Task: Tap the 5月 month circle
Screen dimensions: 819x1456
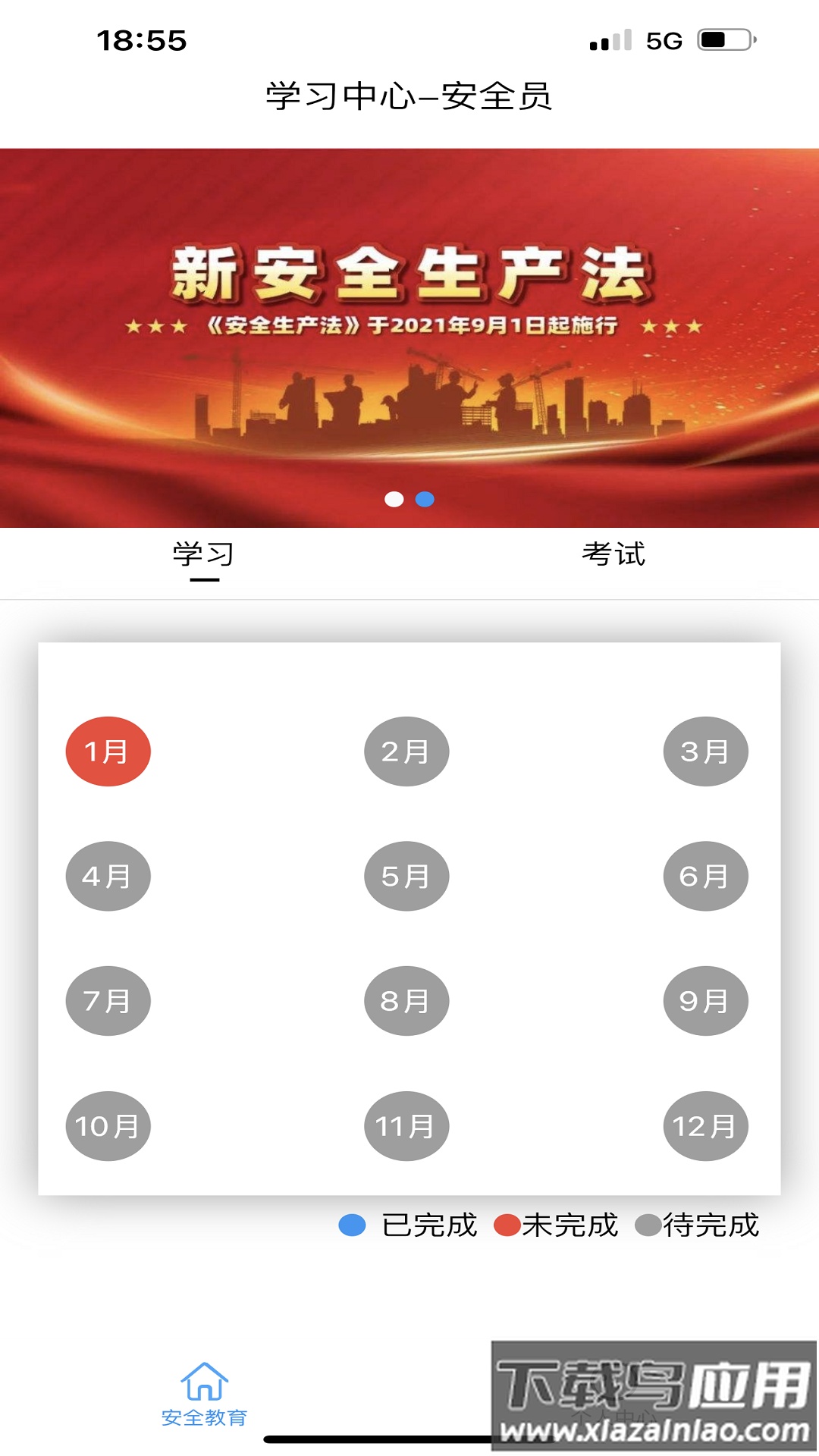Action: point(407,875)
